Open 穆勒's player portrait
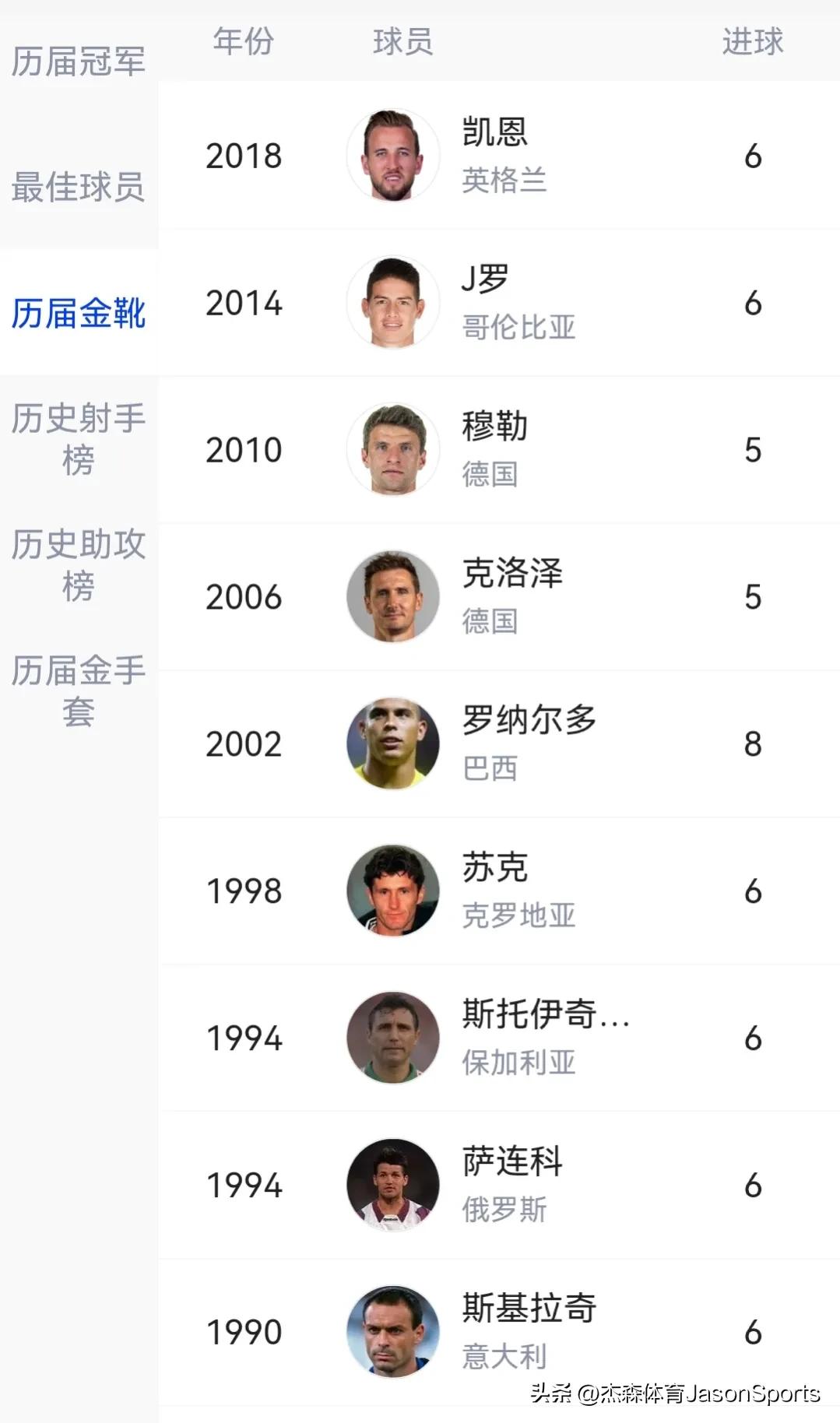 click(393, 449)
